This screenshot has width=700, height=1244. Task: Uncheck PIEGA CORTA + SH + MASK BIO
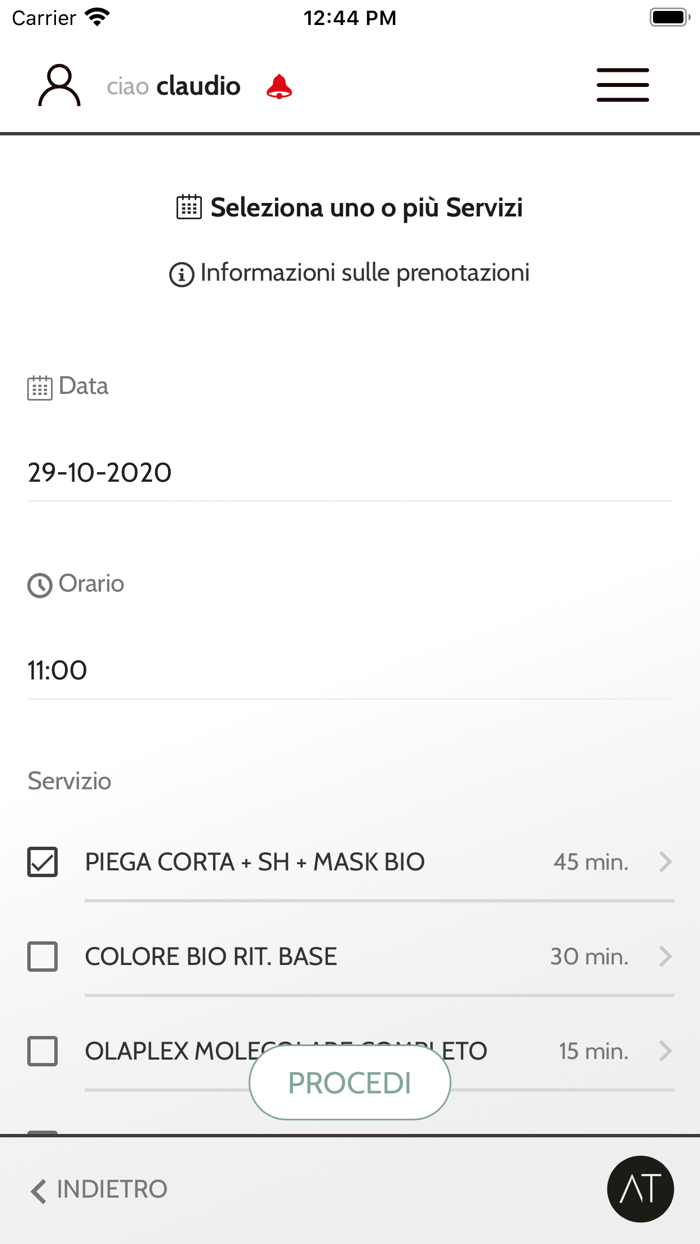point(42,862)
